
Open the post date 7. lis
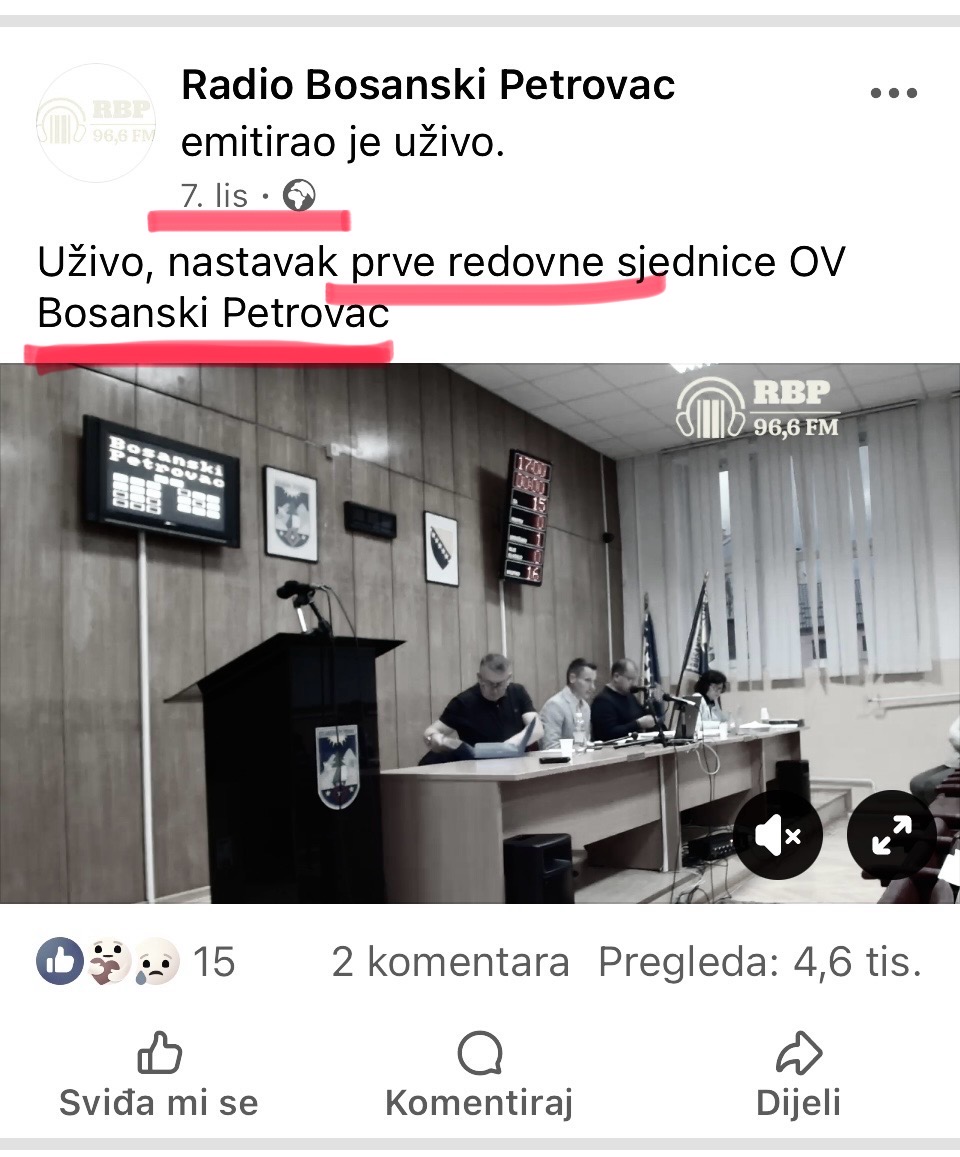pyautogui.click(x=214, y=196)
